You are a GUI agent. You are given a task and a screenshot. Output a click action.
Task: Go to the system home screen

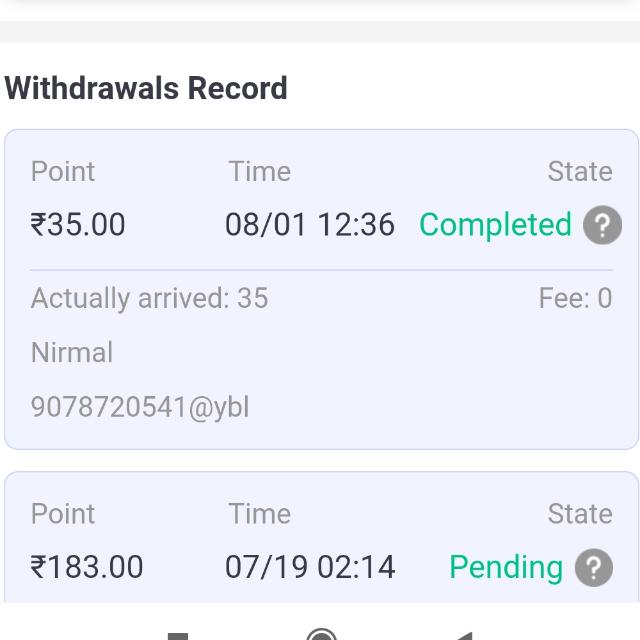pos(321,635)
